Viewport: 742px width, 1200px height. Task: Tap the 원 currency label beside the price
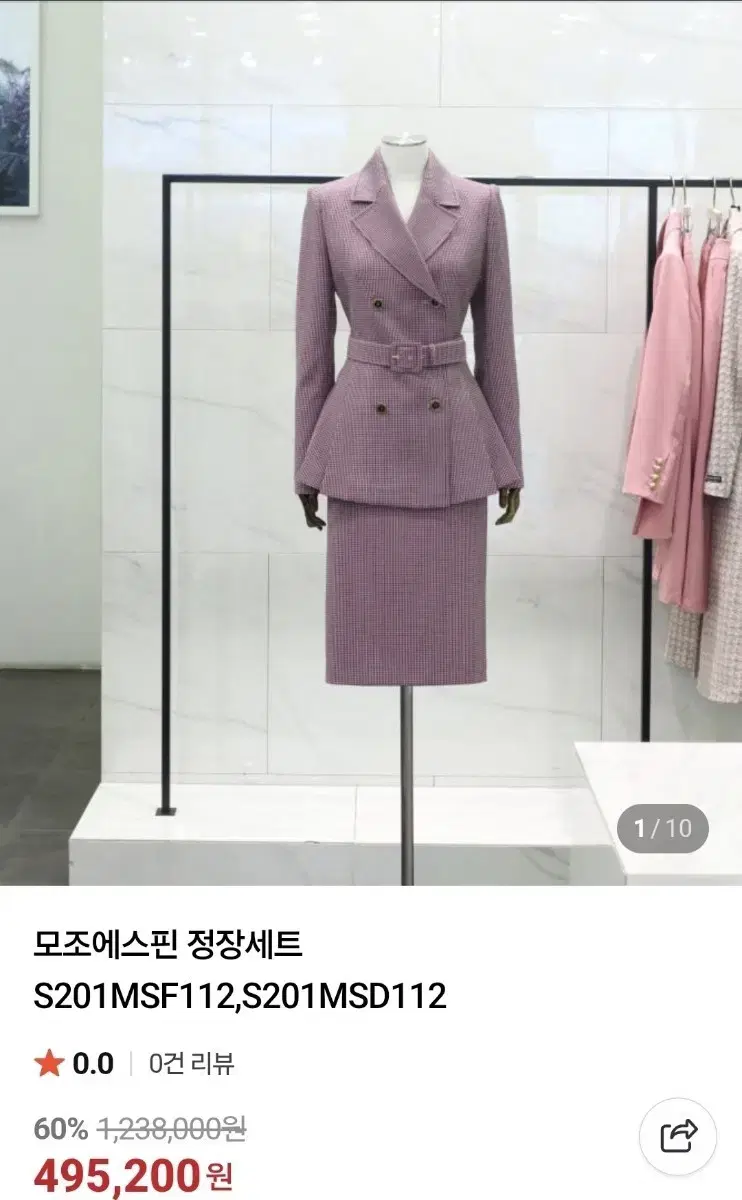click(x=216, y=1170)
